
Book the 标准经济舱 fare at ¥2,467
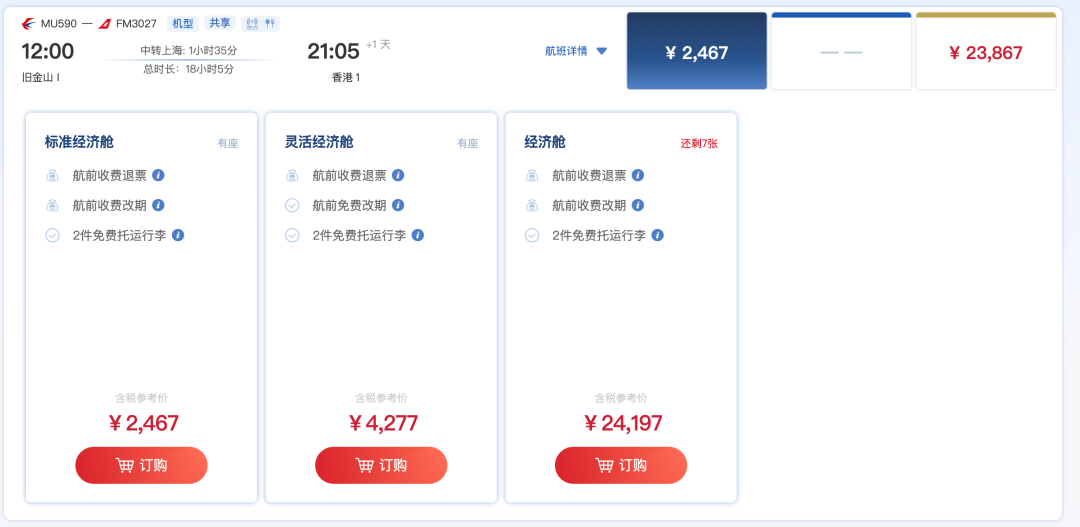point(141,465)
